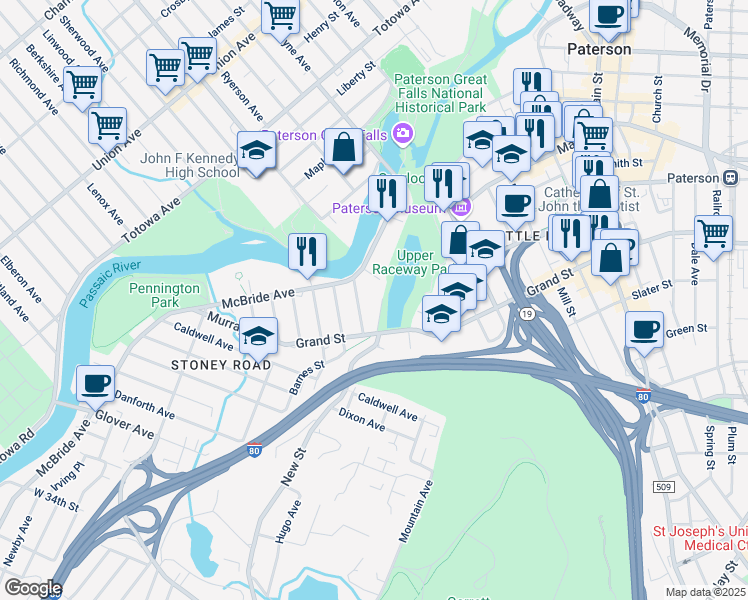Select the school marker below Upper Raceway Park
The image size is (748, 600).
pos(442,315)
